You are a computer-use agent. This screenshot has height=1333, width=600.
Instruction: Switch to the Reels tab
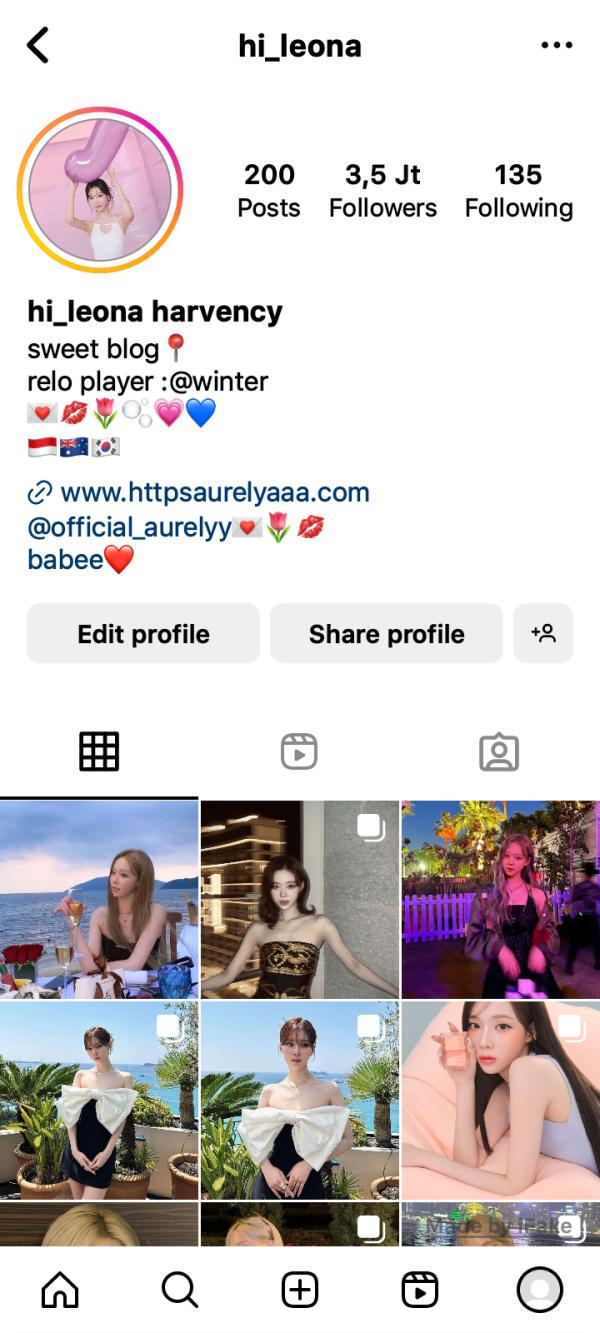tap(299, 752)
